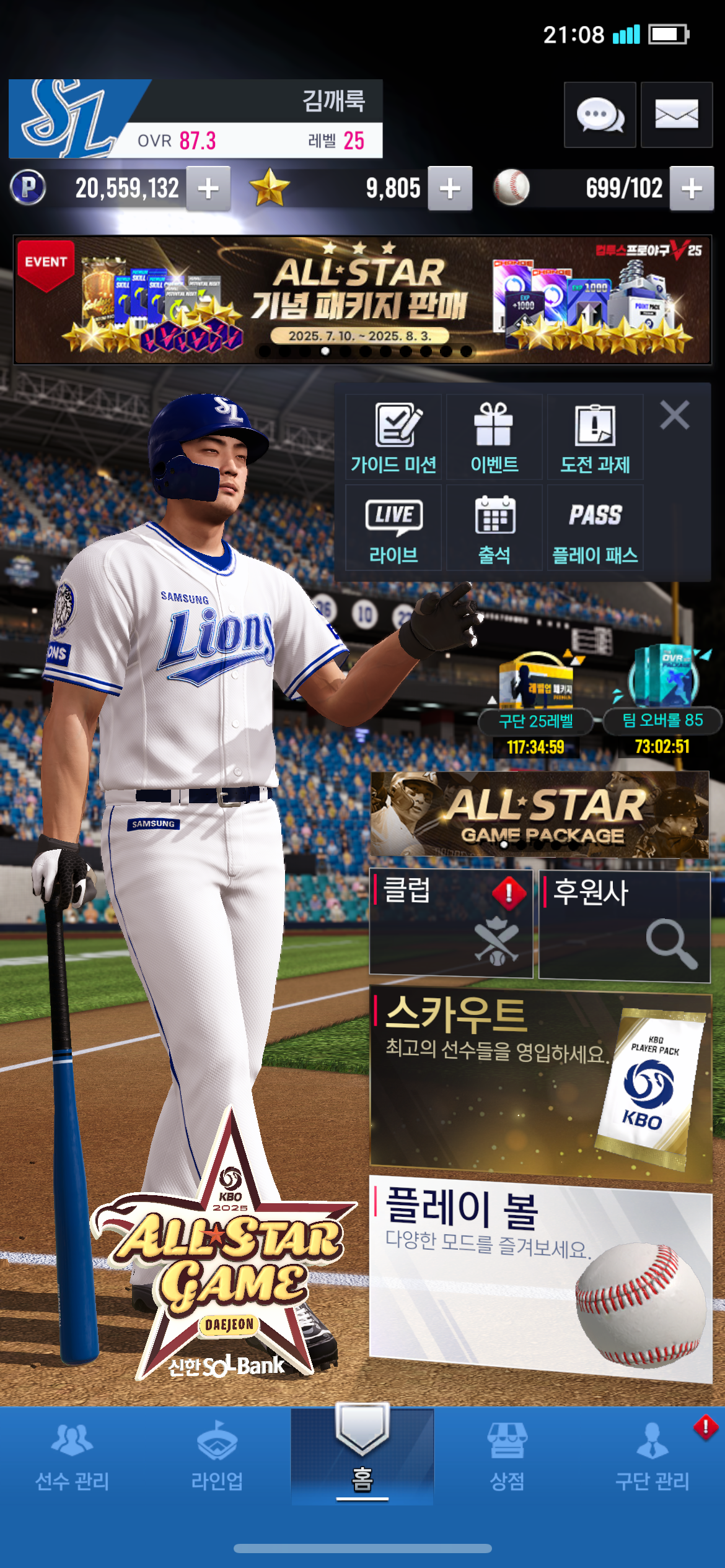Open the mailbox envelope icon

pos(676,115)
